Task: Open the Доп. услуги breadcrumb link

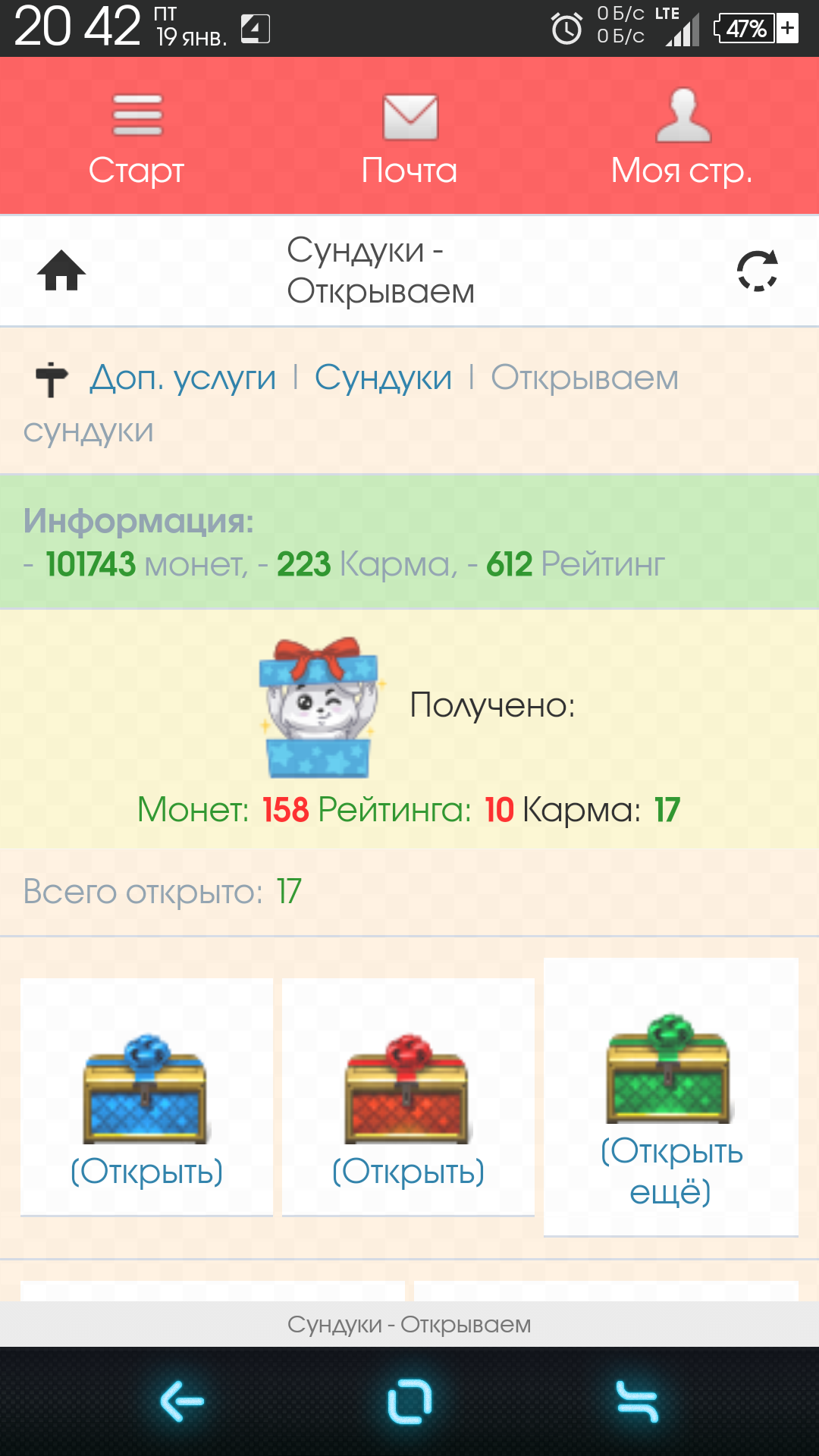Action: pyautogui.click(x=183, y=378)
